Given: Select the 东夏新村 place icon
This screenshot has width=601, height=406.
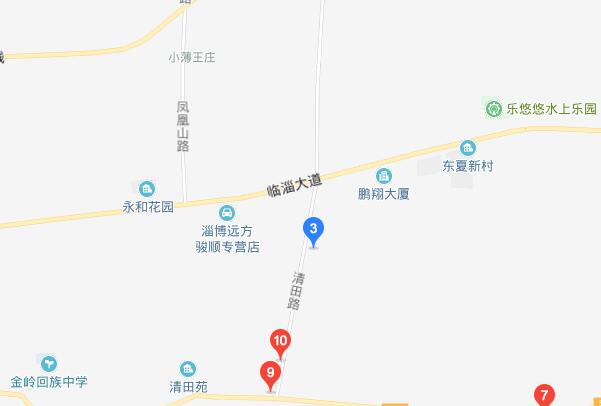Looking at the screenshot, I should tap(468, 148).
